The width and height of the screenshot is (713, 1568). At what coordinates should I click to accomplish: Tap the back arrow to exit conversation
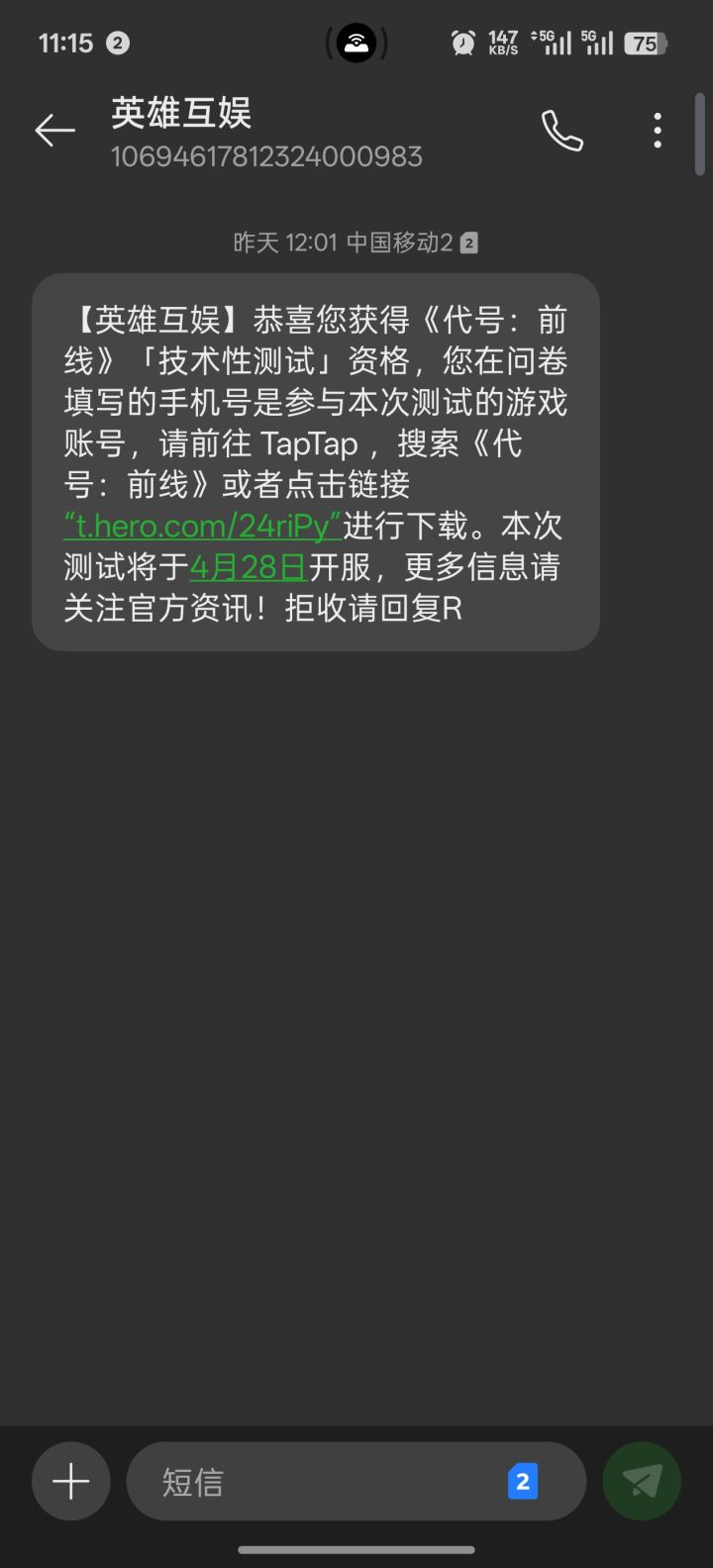pyautogui.click(x=54, y=130)
